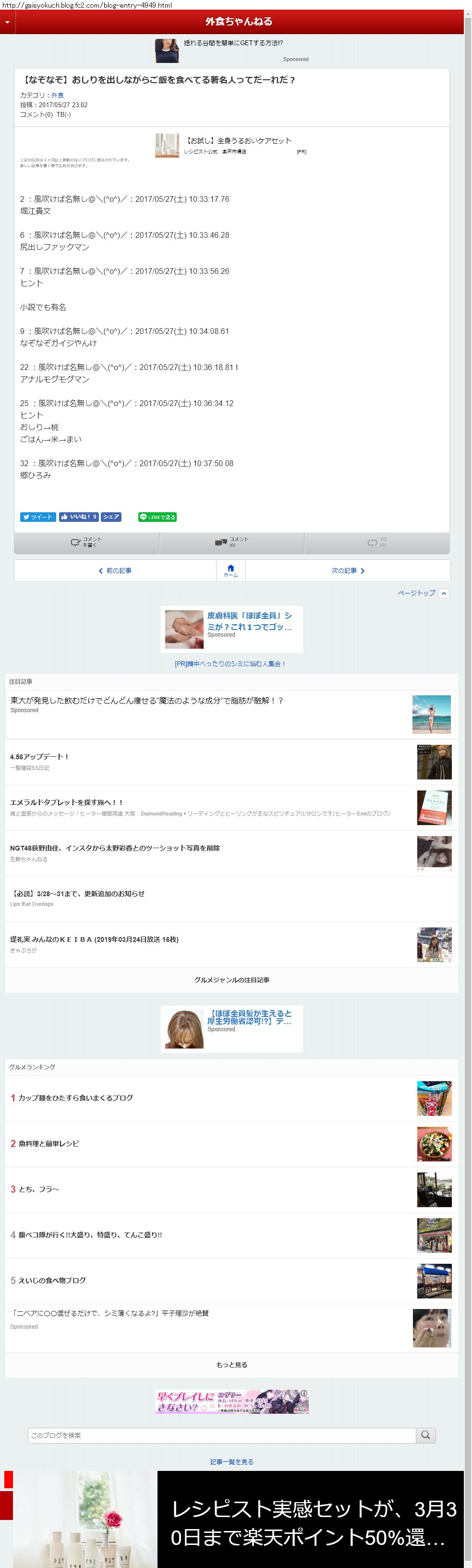The width and height of the screenshot is (472, 1568).
Task: Open the 外食 category link
Action: (x=57, y=96)
